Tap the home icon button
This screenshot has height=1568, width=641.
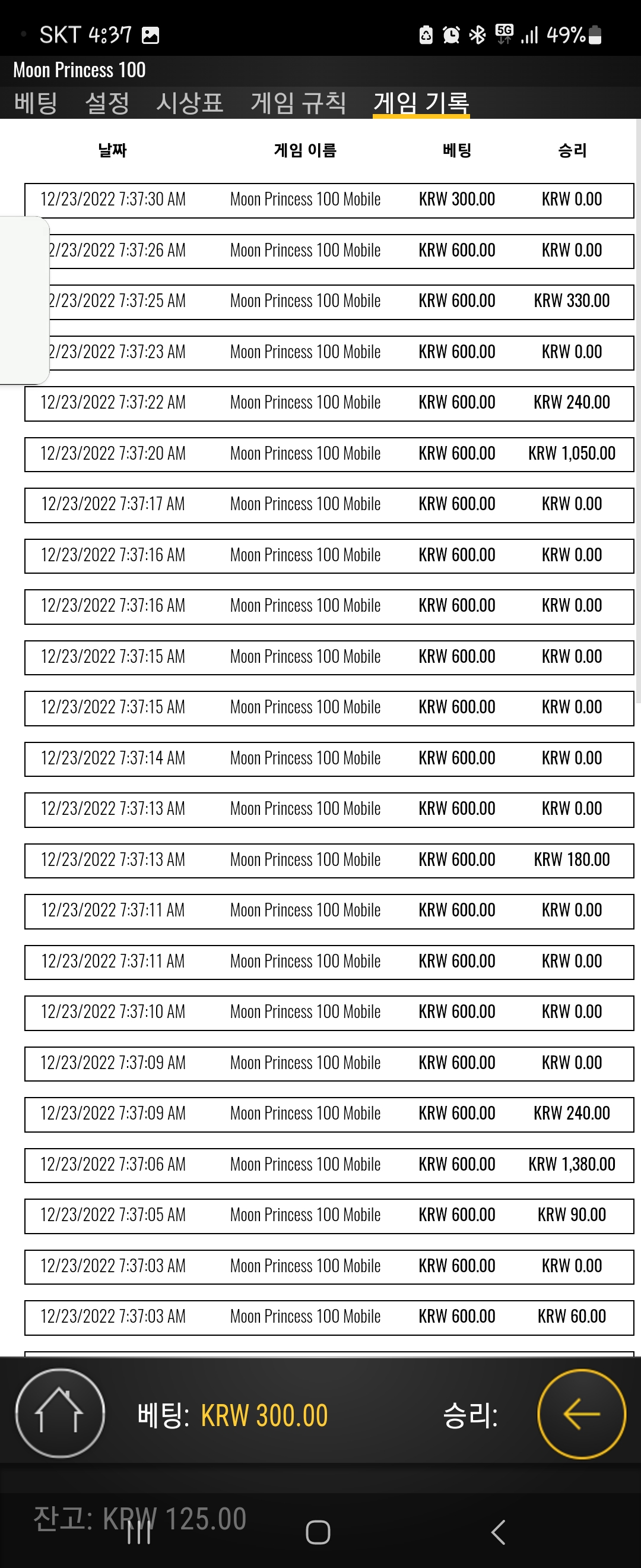coord(59,1413)
